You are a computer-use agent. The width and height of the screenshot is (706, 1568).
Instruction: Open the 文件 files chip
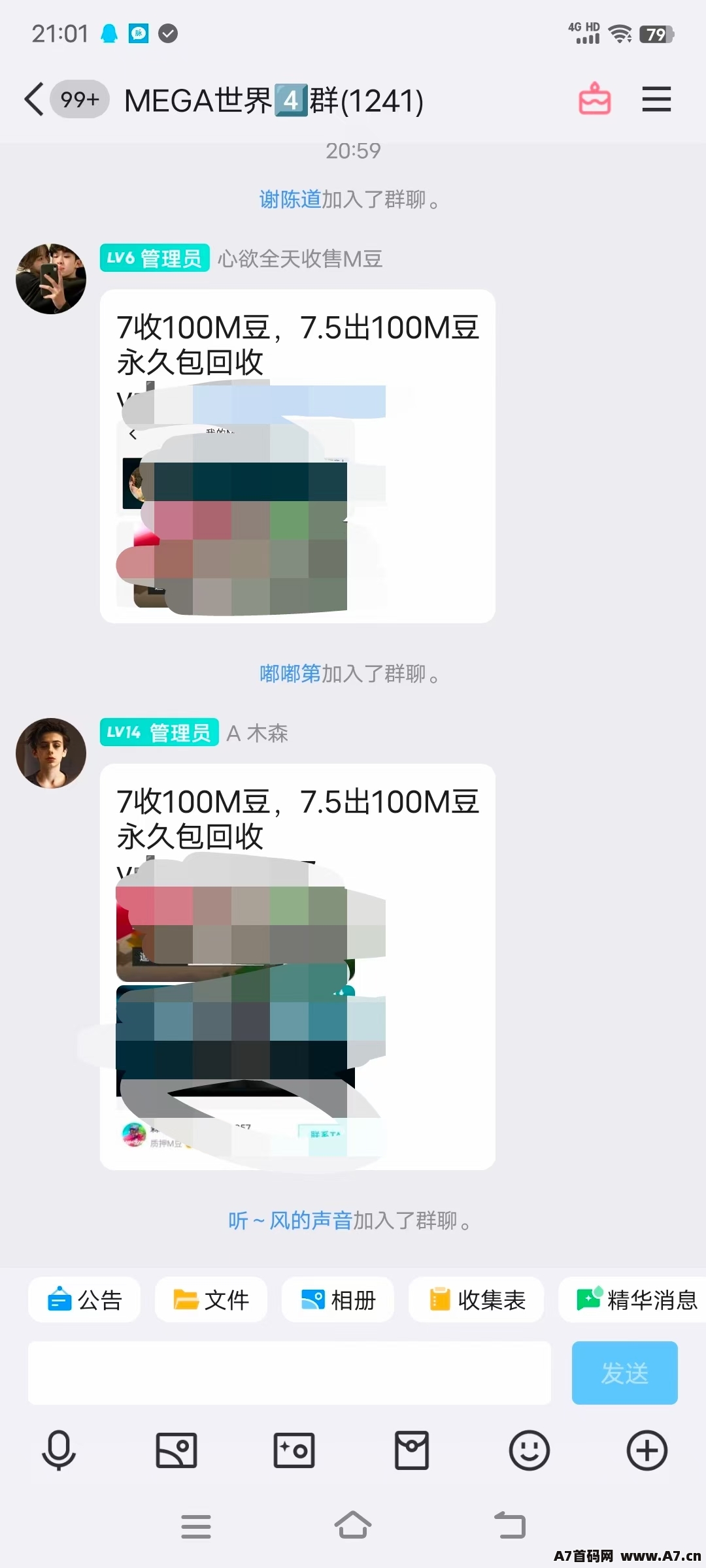point(211,1299)
